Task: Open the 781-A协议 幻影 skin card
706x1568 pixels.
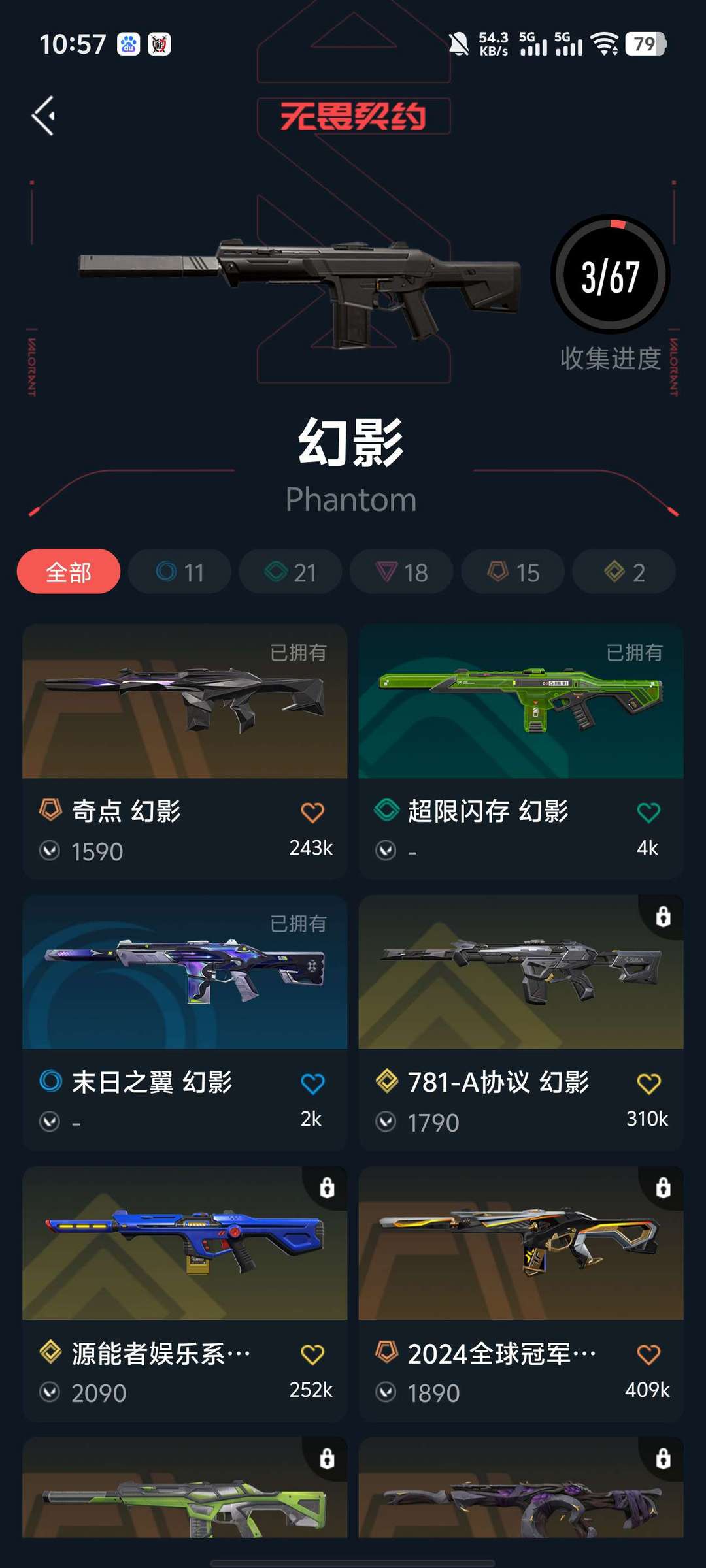Action: click(x=521, y=1022)
